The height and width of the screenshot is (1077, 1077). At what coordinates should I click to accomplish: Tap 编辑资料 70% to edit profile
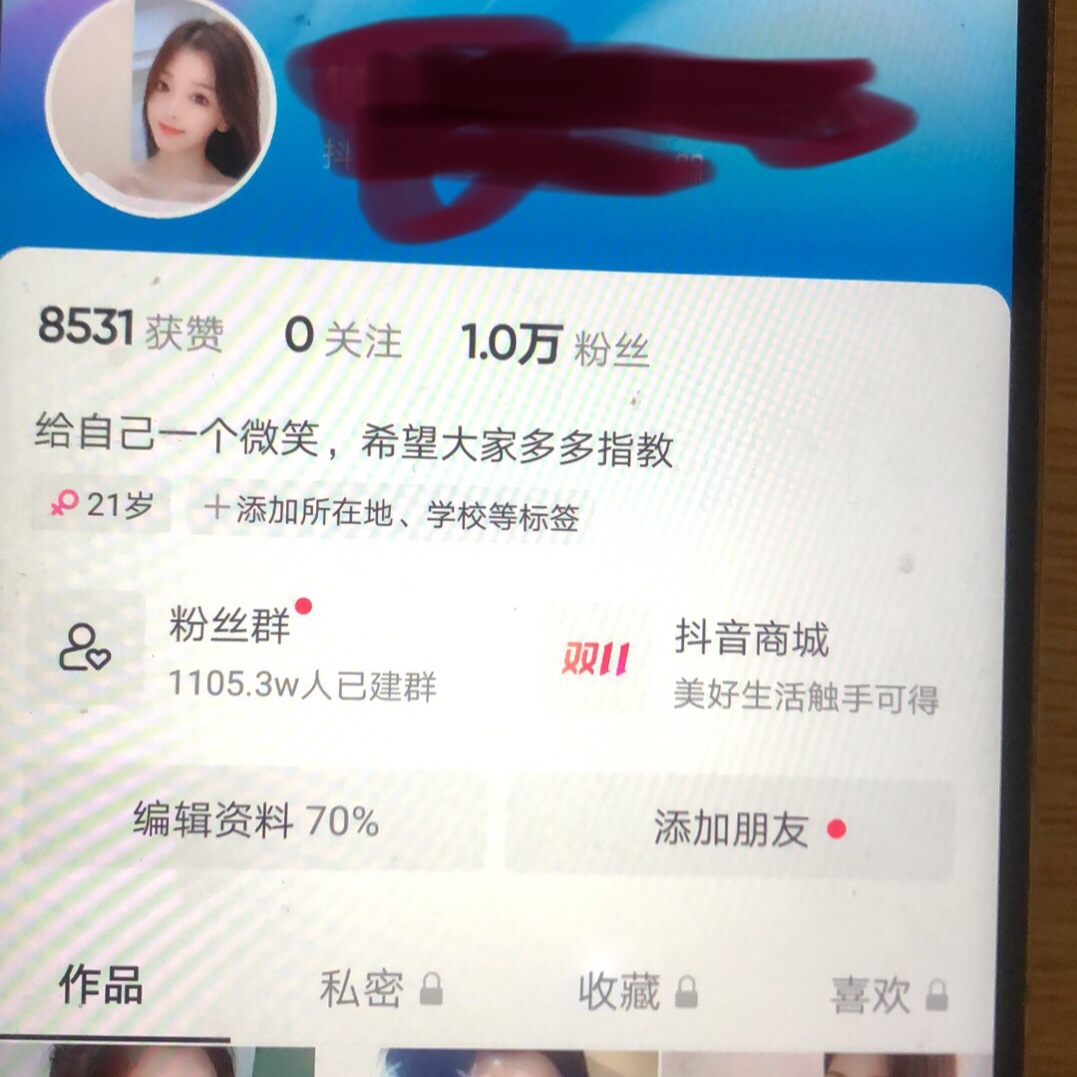tap(257, 823)
